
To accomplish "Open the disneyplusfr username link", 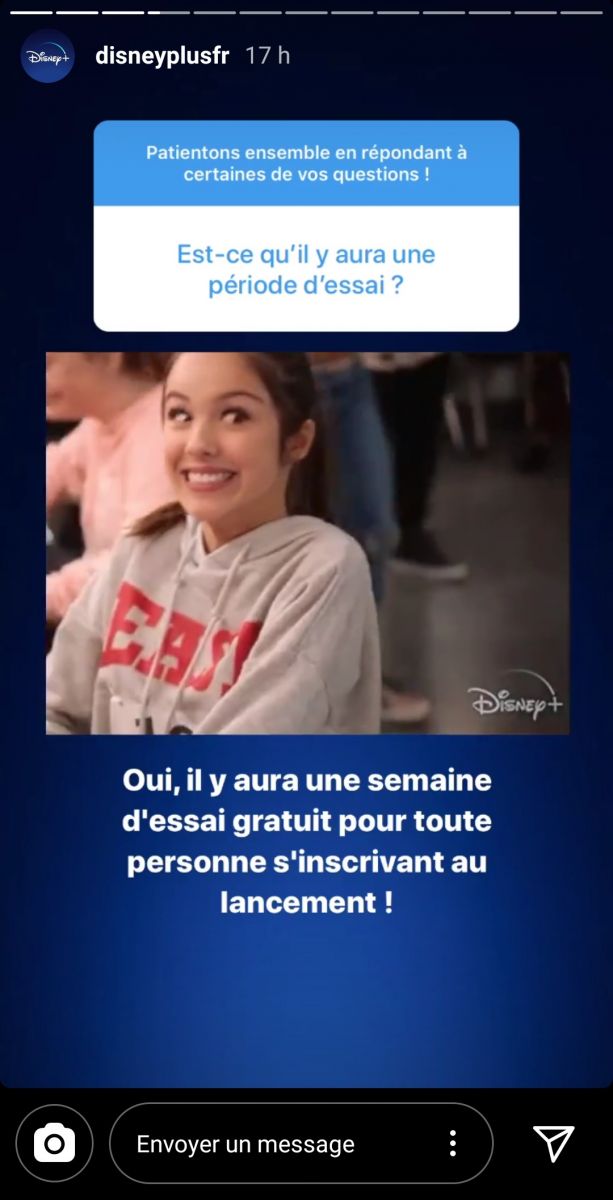I will pyautogui.click(x=161, y=56).
